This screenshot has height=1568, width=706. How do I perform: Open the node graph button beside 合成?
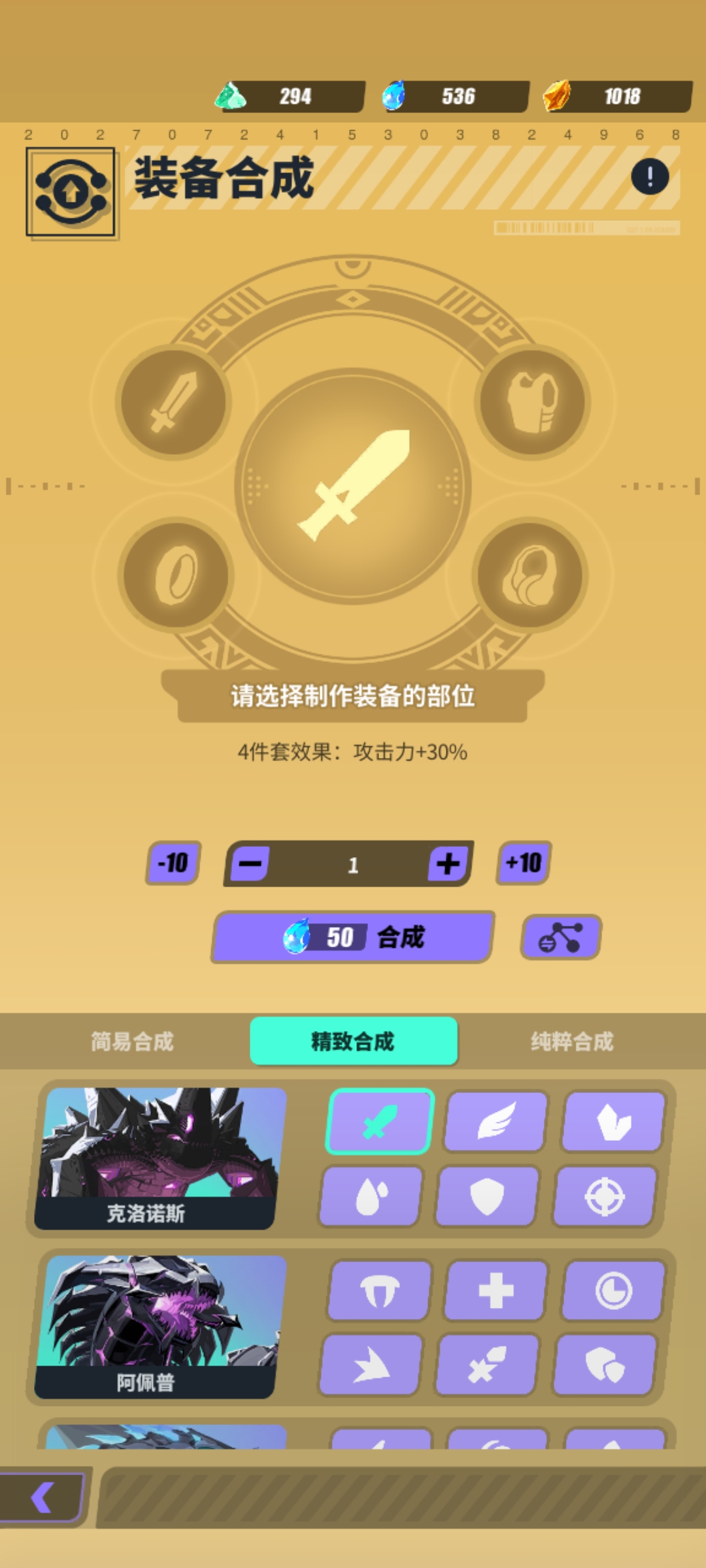tap(561, 937)
